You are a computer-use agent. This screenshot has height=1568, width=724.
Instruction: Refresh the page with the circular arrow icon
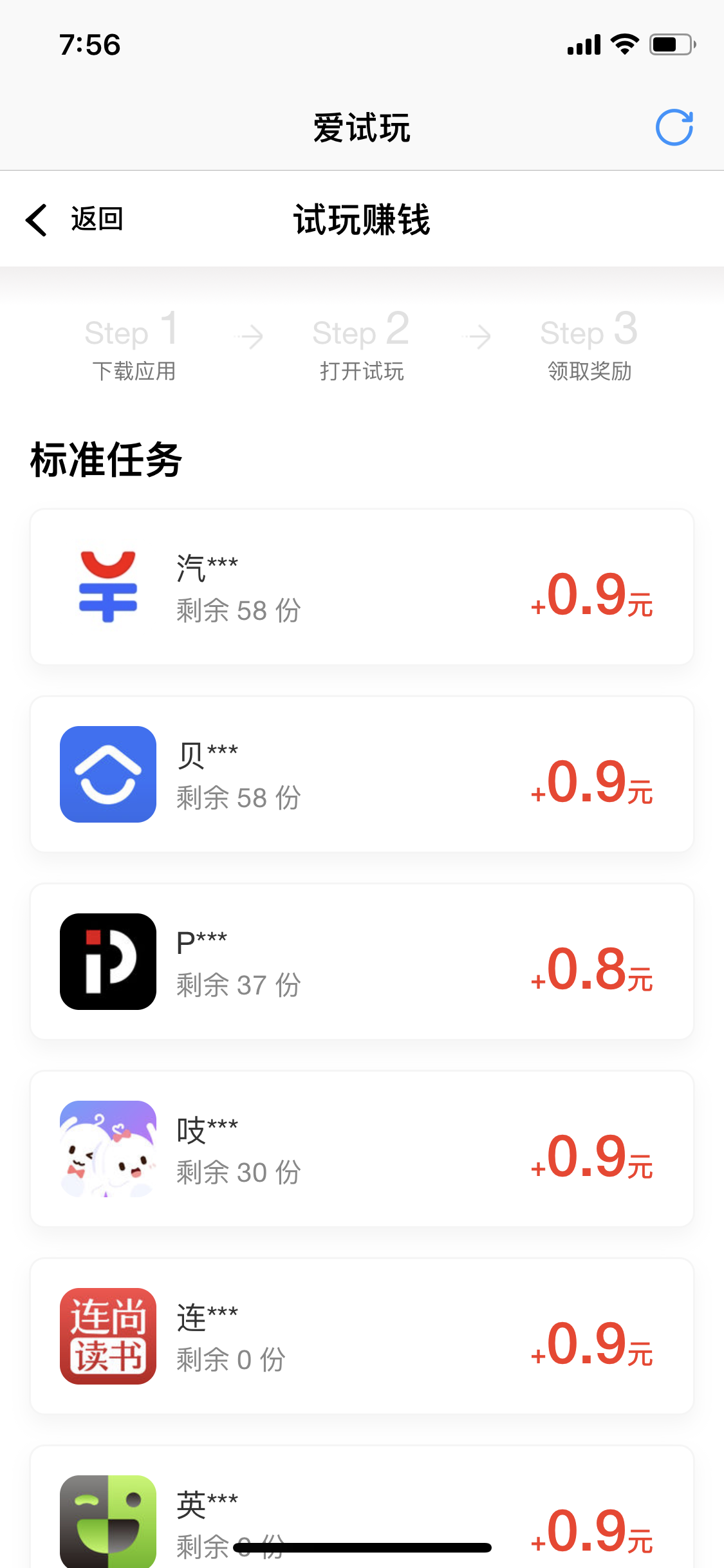673,127
